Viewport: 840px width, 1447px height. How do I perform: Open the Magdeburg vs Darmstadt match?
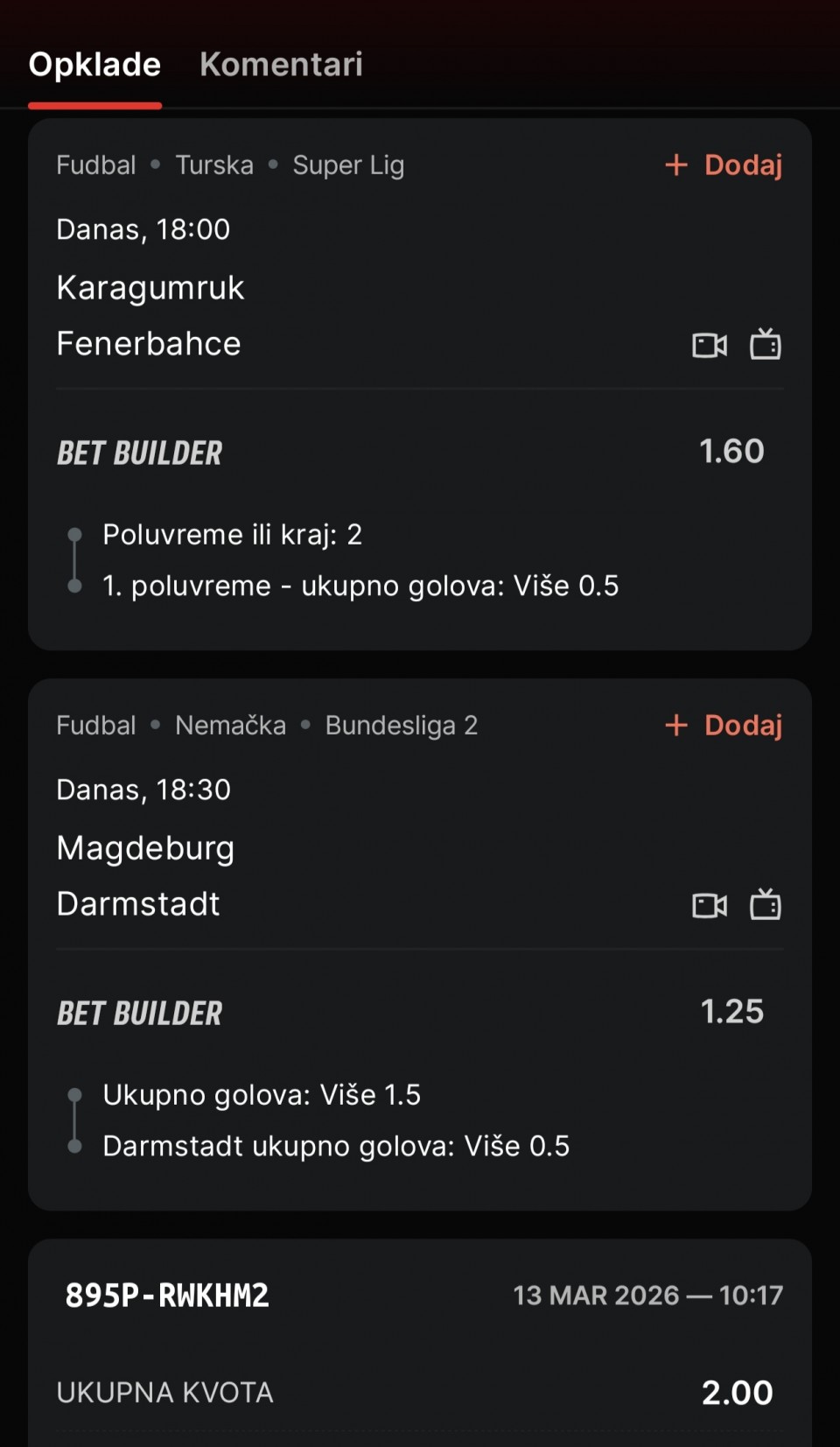click(145, 875)
